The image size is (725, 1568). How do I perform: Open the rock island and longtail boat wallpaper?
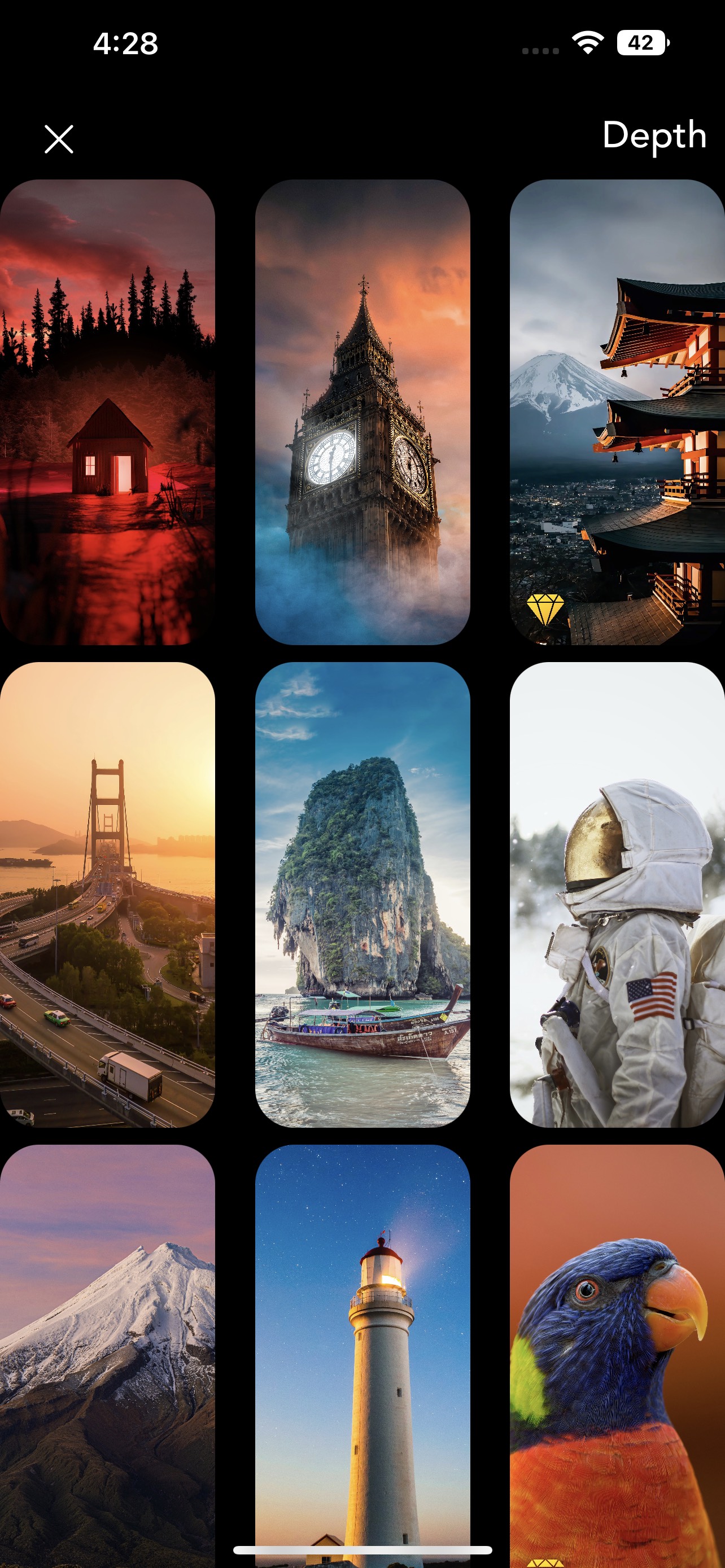point(363,895)
